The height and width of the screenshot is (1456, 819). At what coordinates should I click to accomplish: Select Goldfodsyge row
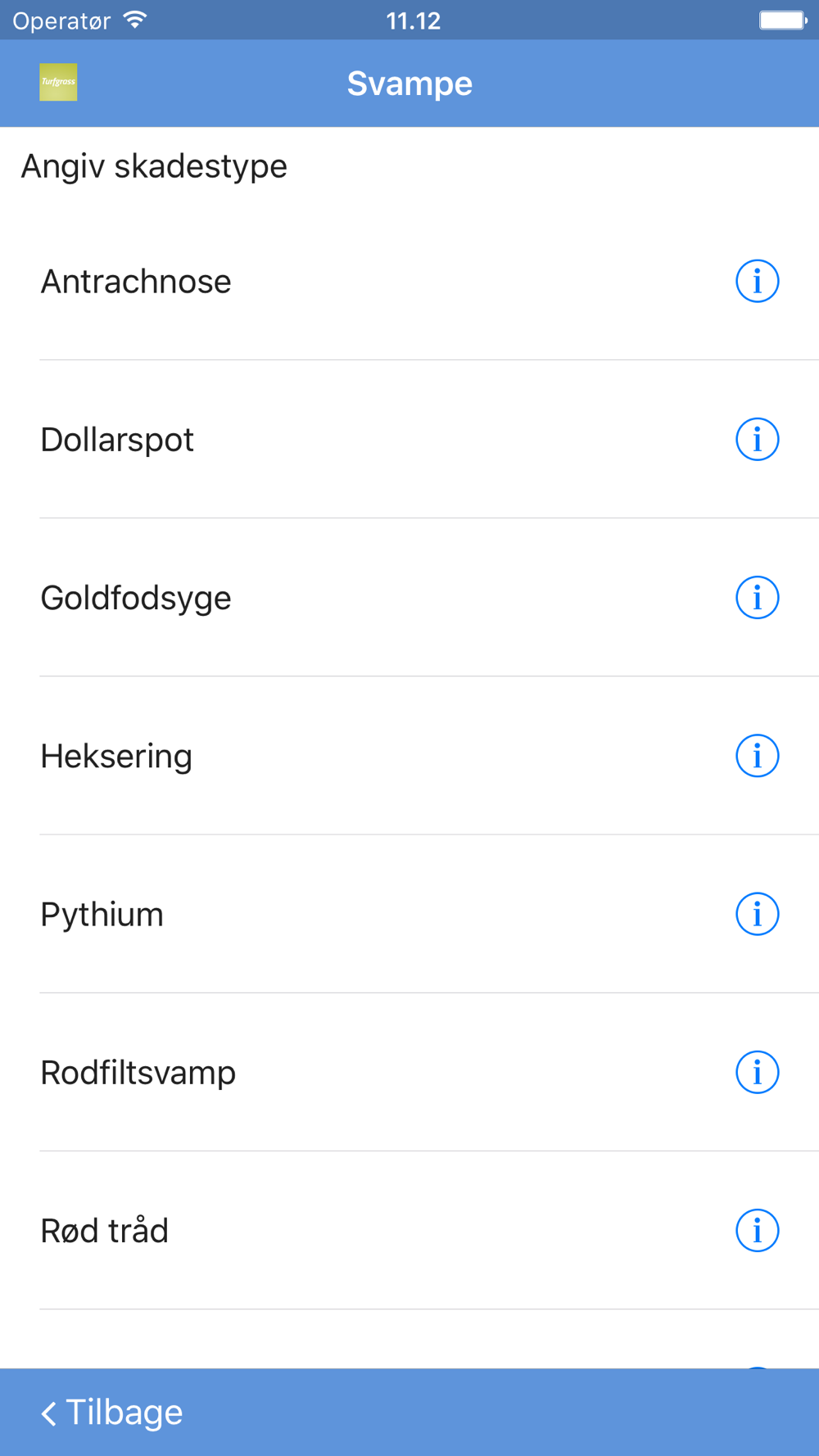pyautogui.click(x=409, y=597)
